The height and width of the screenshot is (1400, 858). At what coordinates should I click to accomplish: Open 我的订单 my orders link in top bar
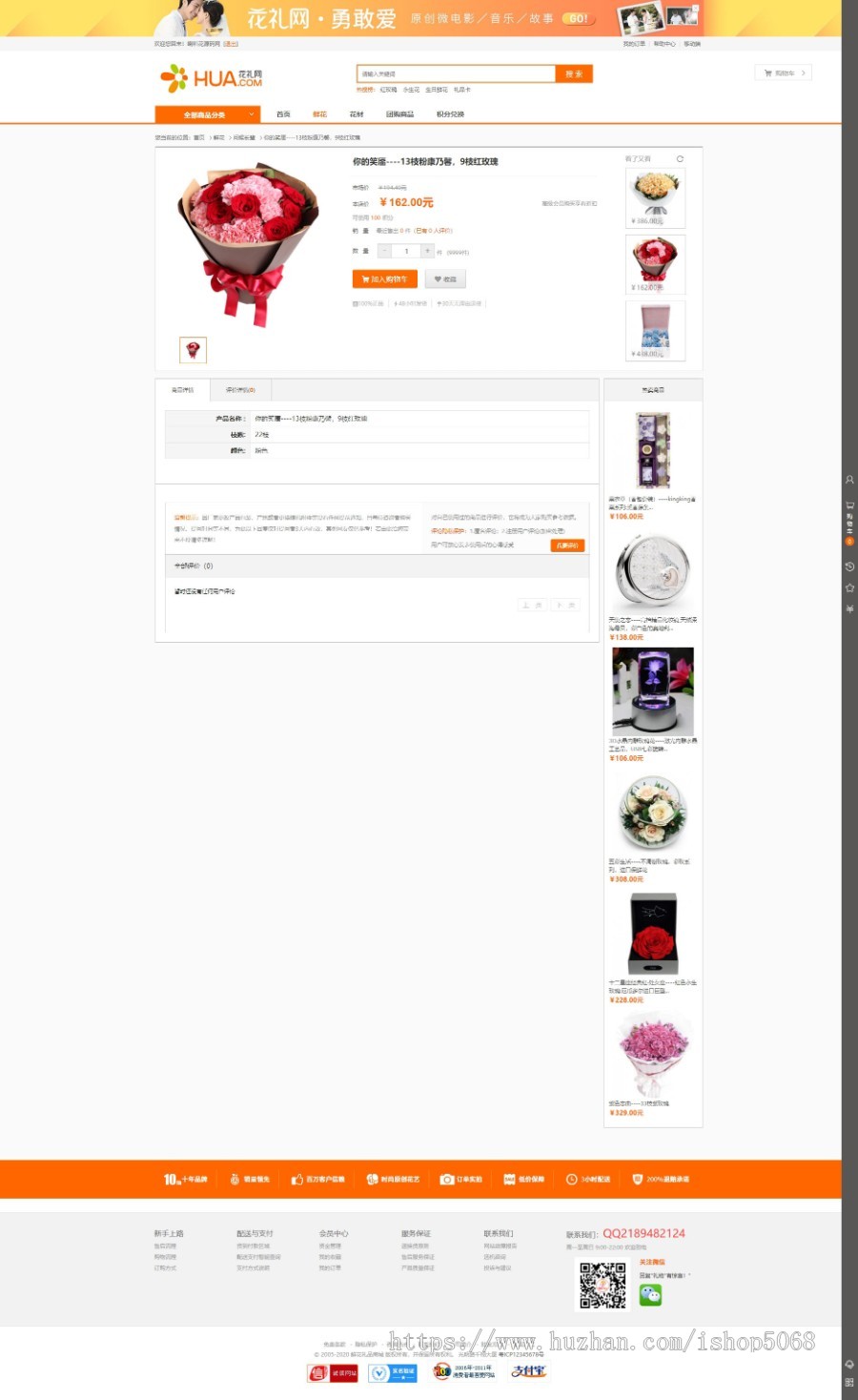coord(634,44)
